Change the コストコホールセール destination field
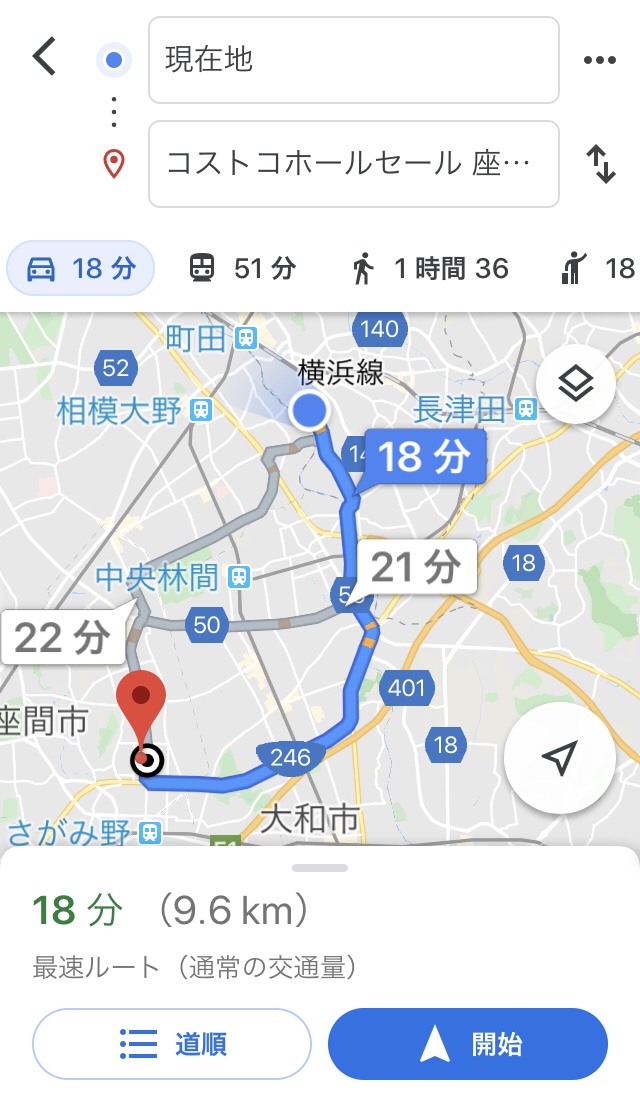 coord(353,164)
